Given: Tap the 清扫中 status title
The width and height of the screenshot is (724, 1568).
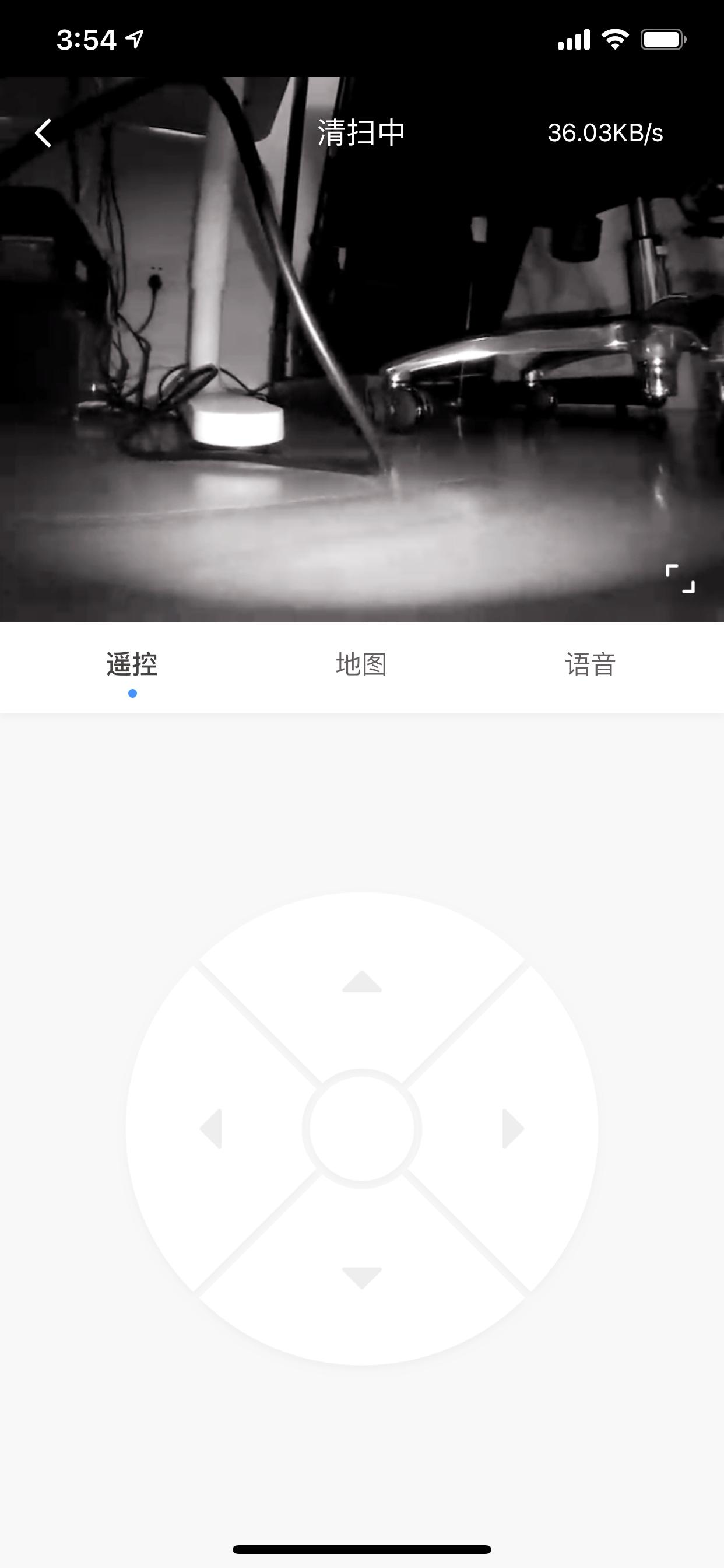Looking at the screenshot, I should point(361,131).
